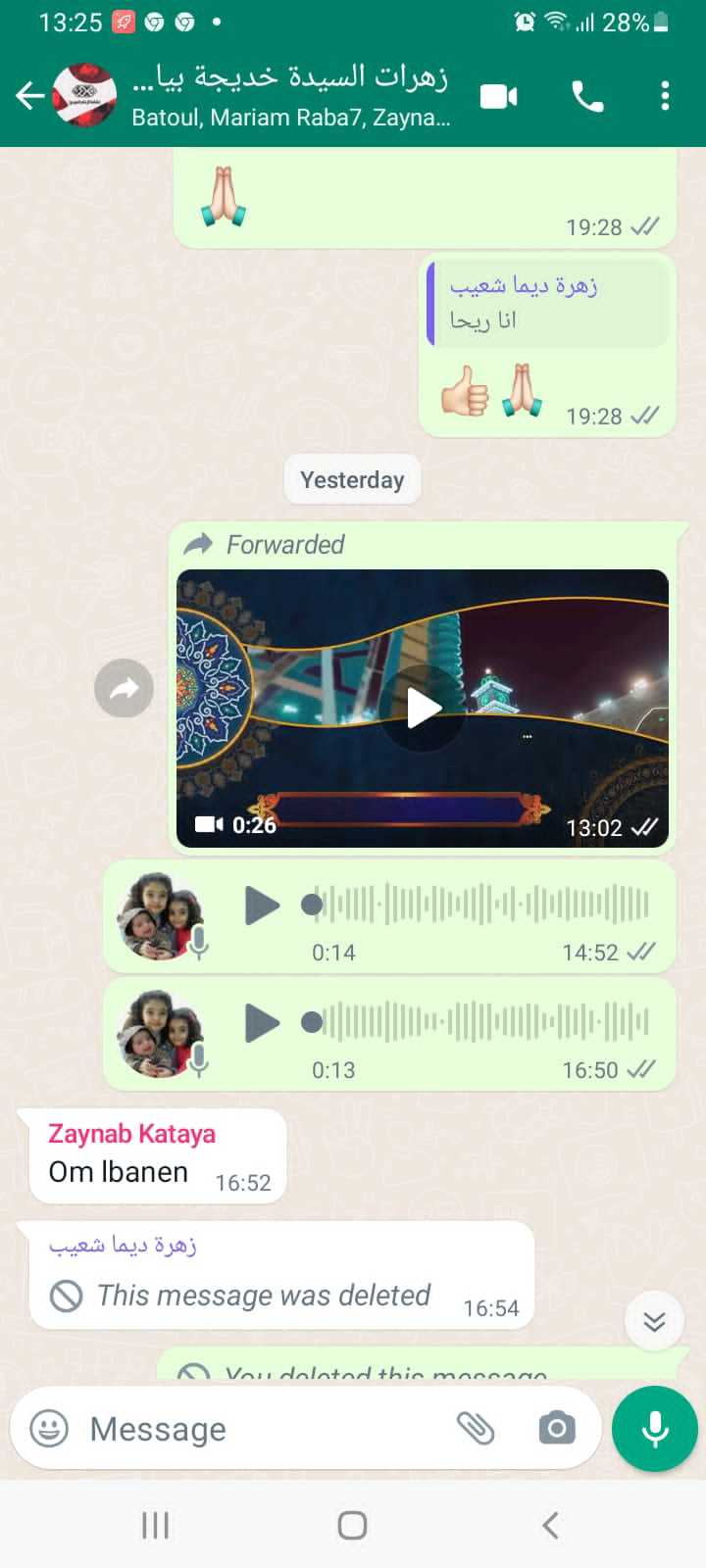
Task: Start a group voice call
Action: coord(587,95)
